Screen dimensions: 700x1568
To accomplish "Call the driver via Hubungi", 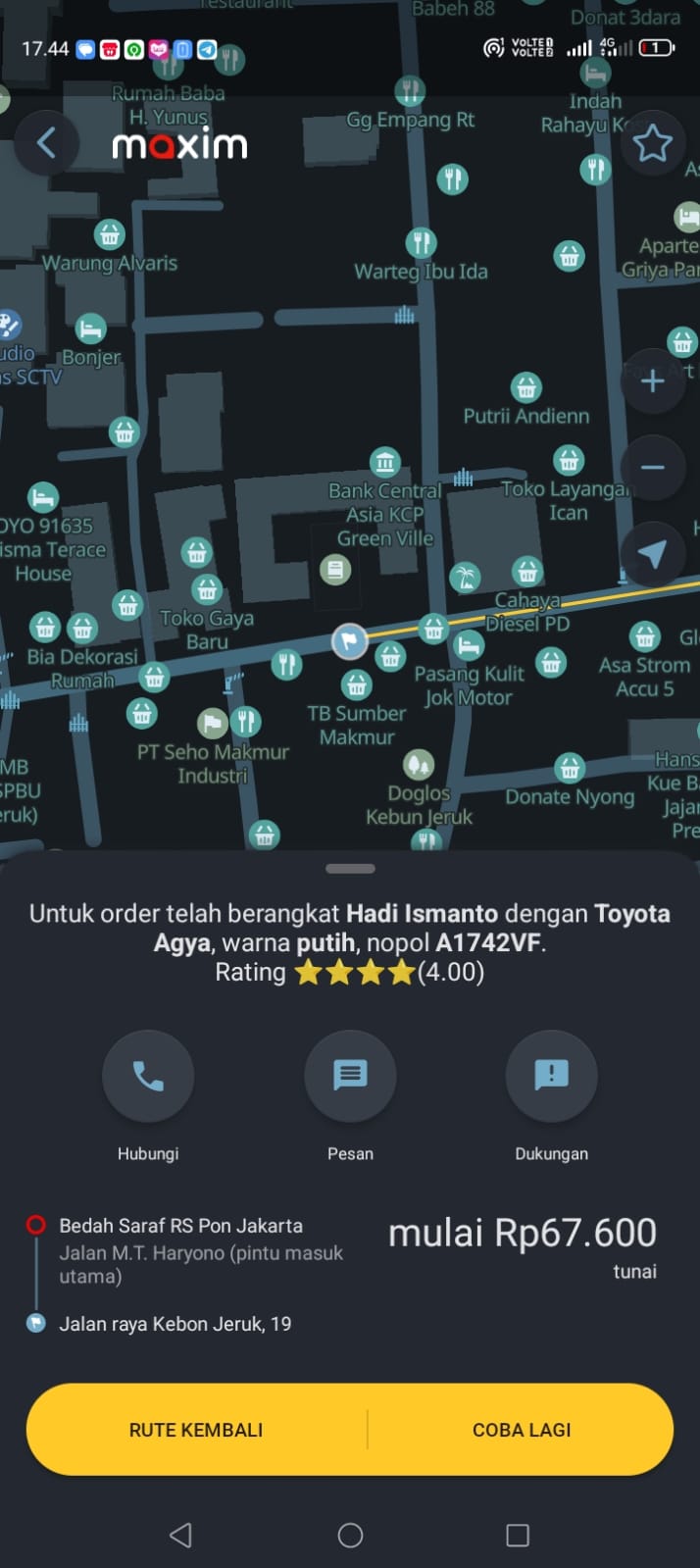I will click(148, 1076).
